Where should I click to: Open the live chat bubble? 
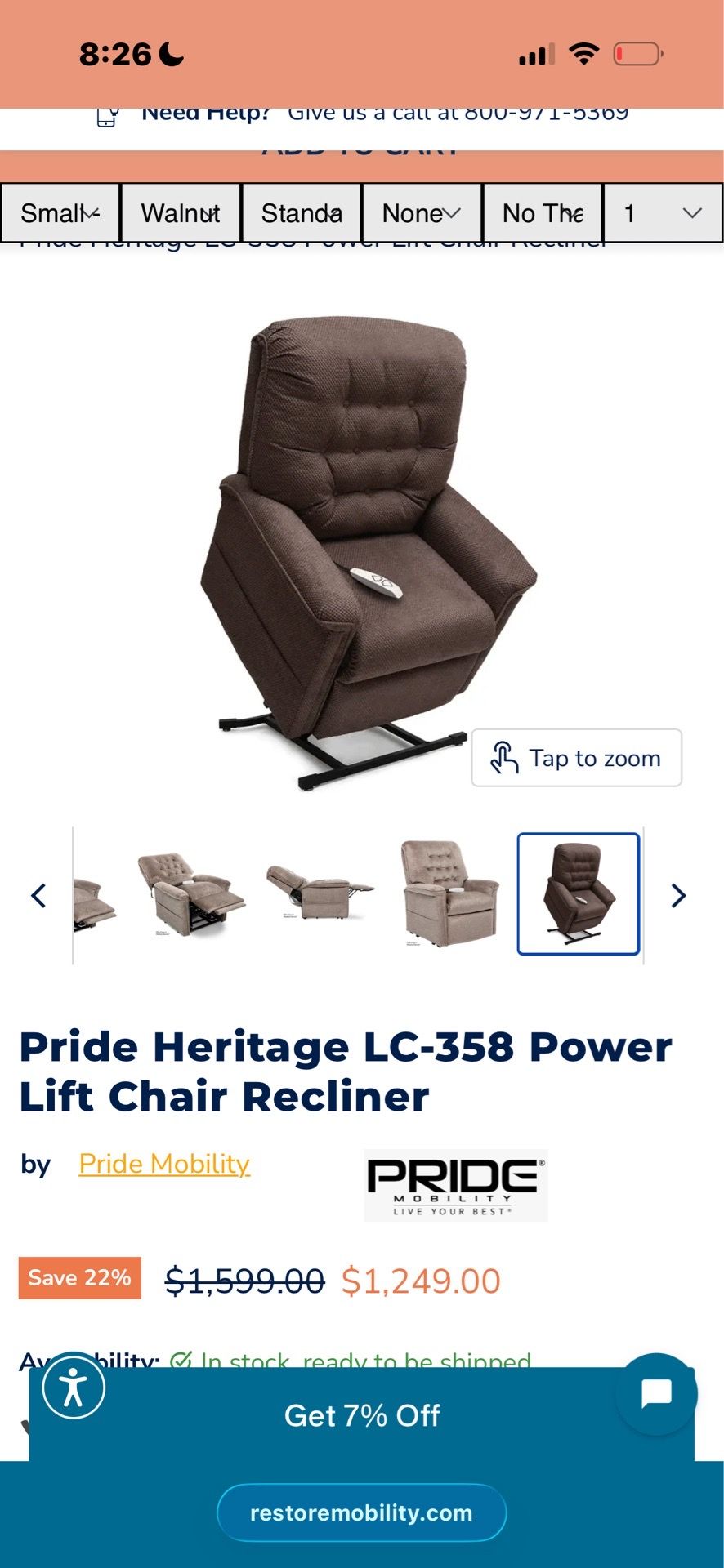[x=657, y=1394]
